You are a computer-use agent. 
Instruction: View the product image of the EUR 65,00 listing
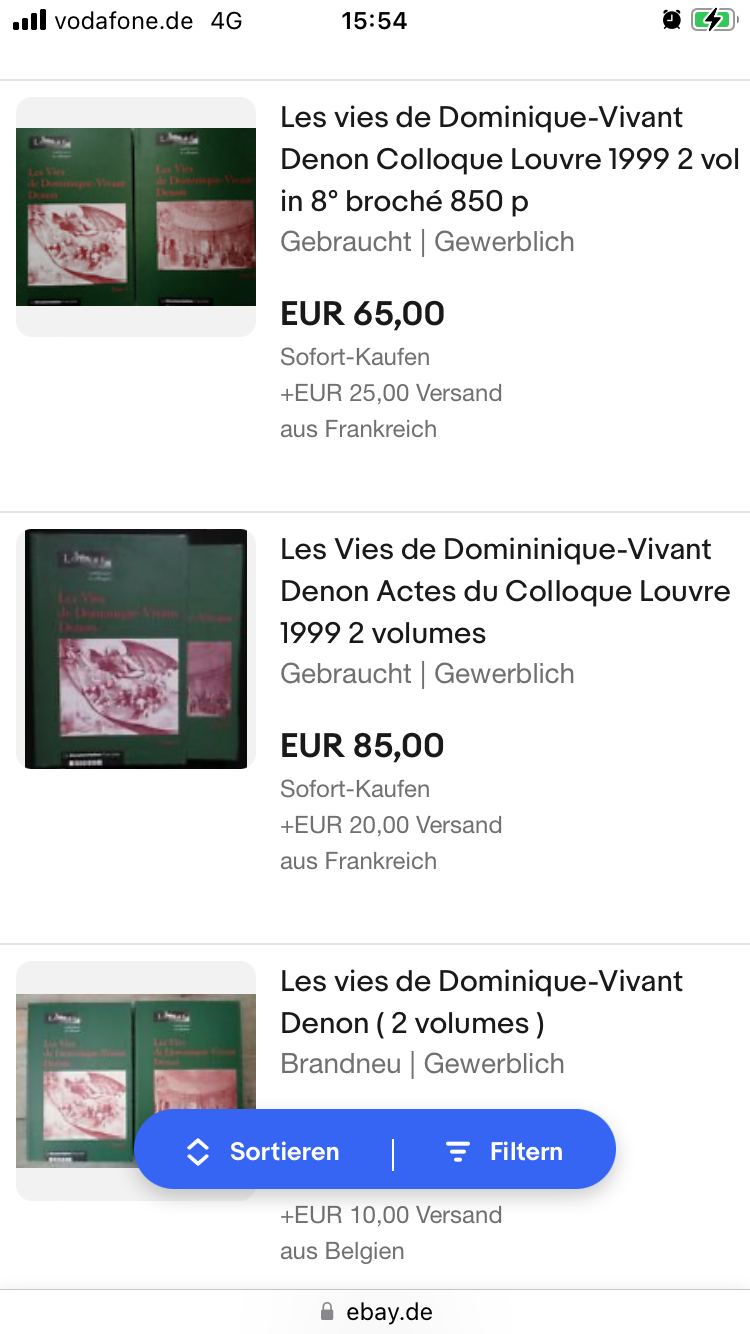136,217
